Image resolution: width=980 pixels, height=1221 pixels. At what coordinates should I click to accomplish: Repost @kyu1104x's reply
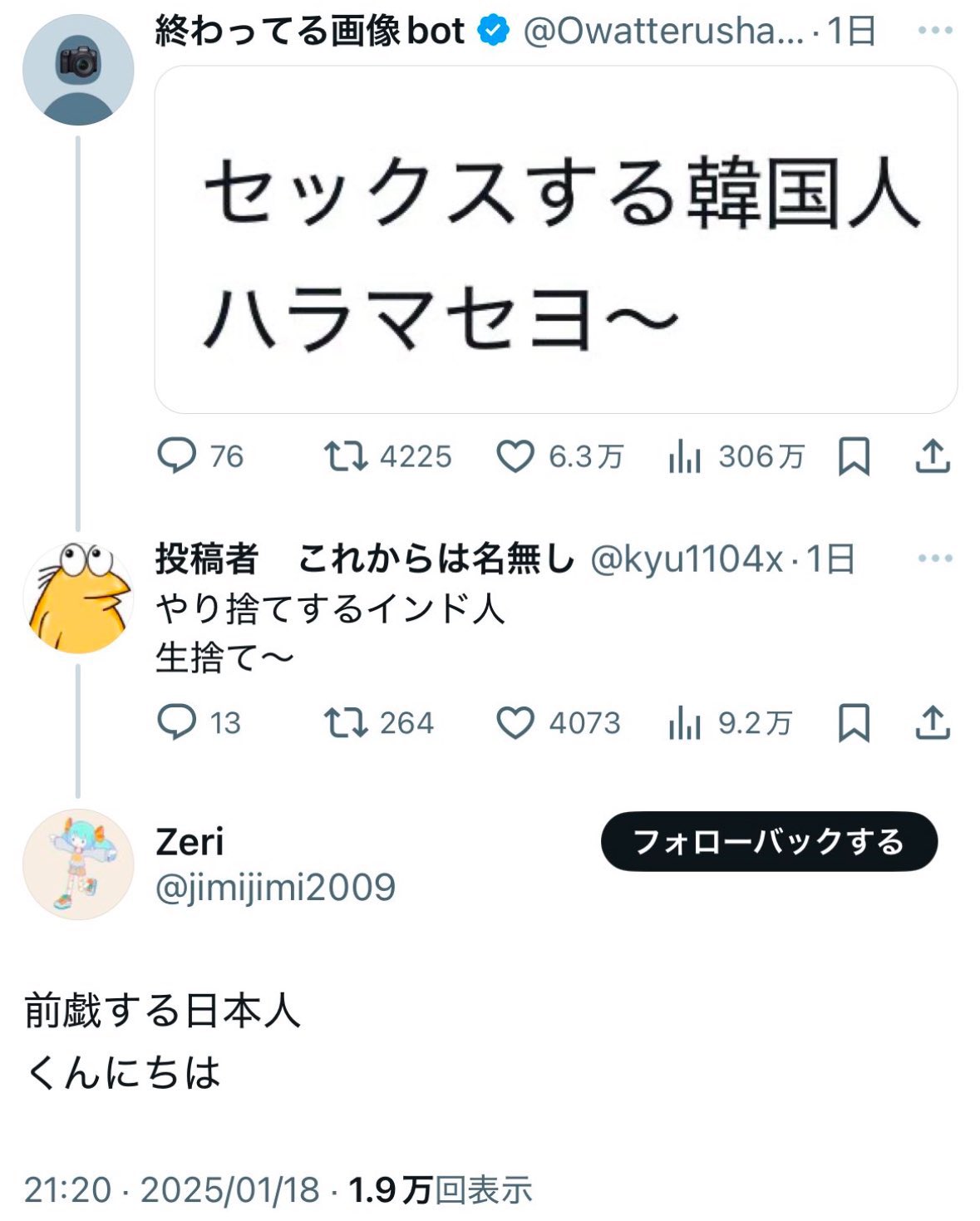tap(346, 722)
